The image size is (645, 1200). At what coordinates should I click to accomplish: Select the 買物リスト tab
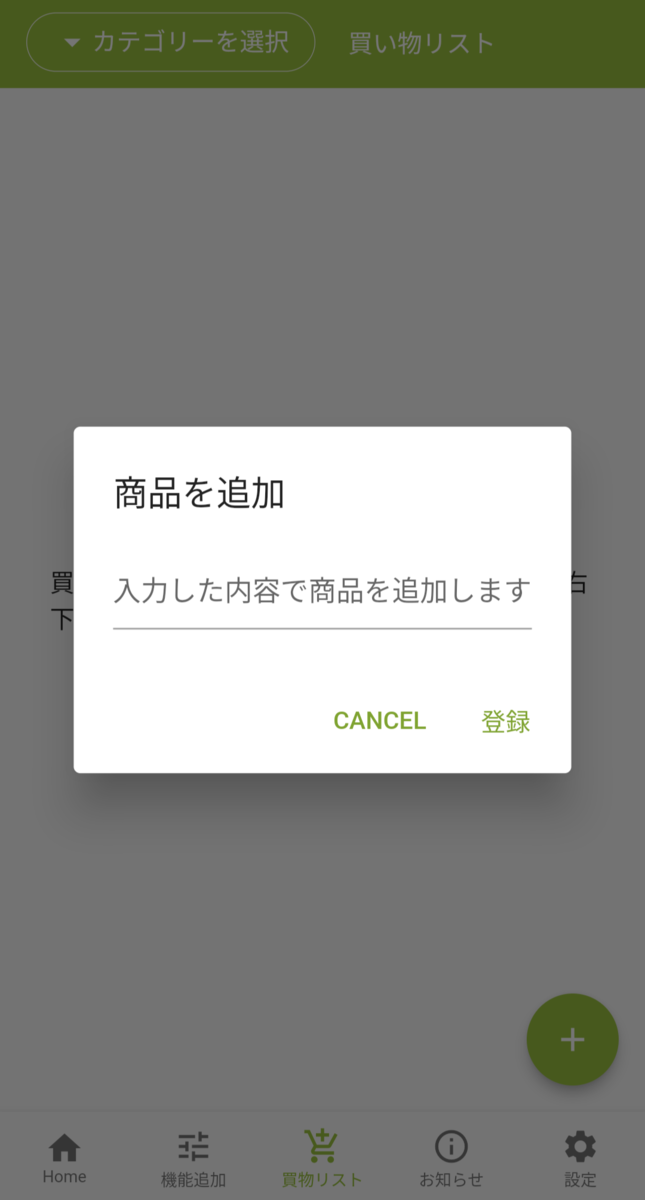tap(322, 1158)
